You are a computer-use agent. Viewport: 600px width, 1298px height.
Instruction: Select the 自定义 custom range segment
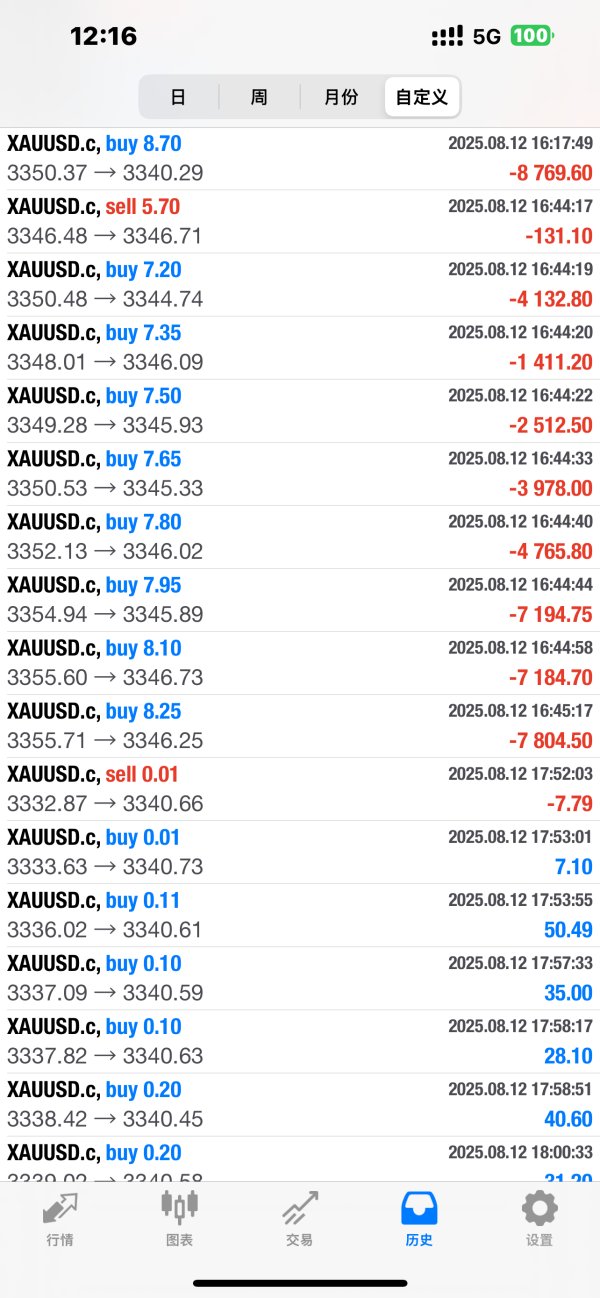pyautogui.click(x=421, y=97)
